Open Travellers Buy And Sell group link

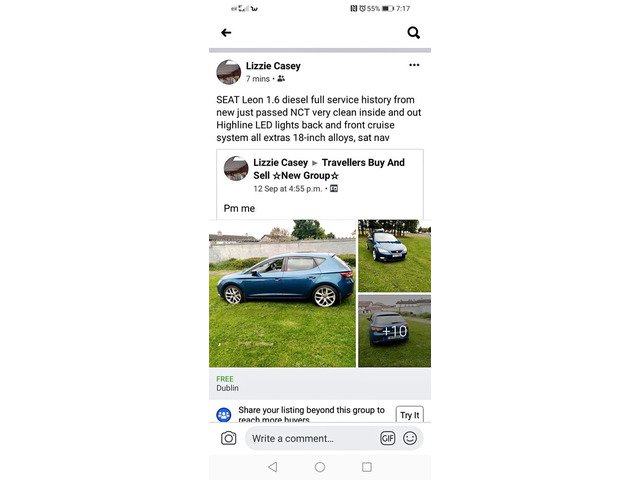[354, 163]
